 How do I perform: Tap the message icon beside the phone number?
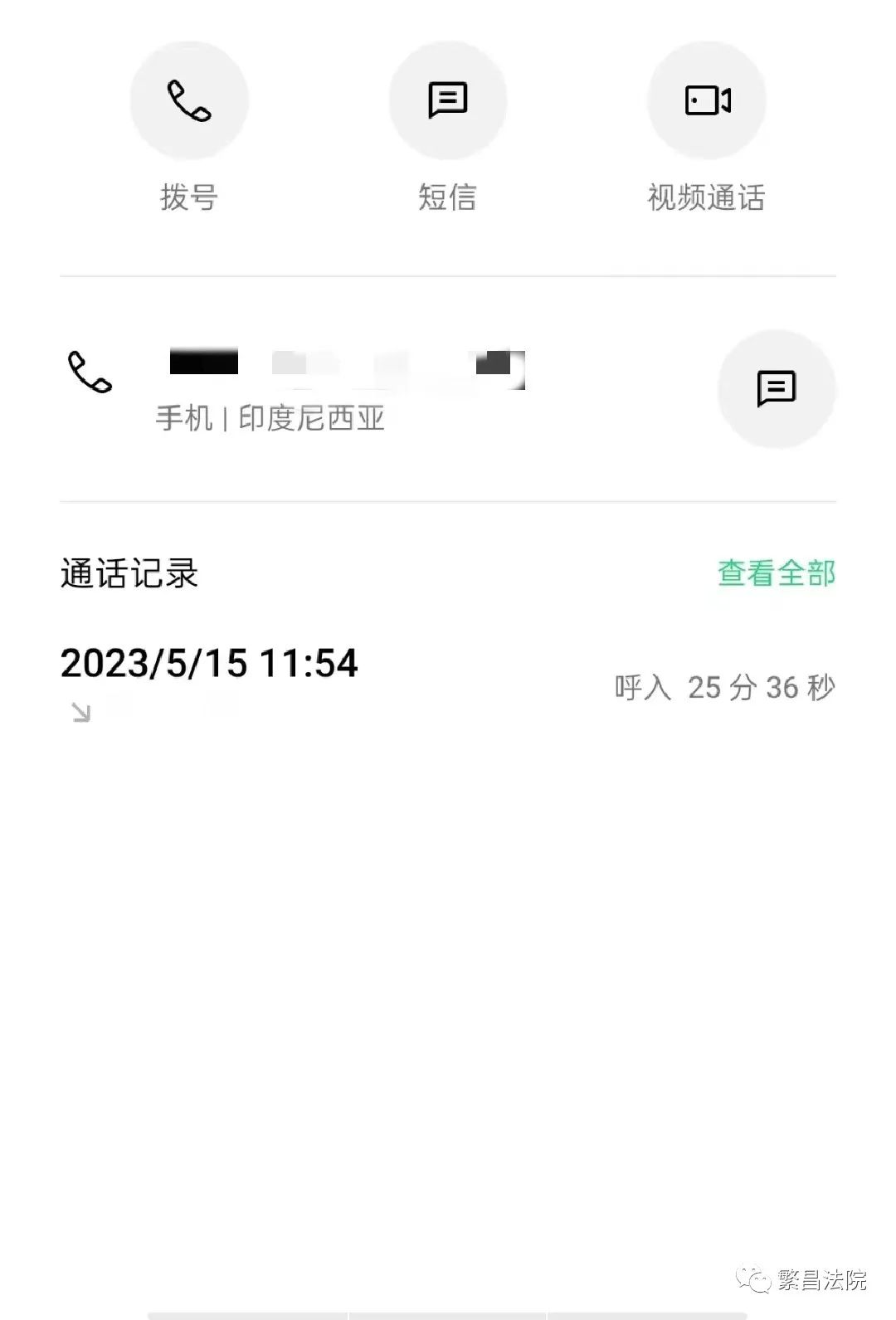(777, 388)
